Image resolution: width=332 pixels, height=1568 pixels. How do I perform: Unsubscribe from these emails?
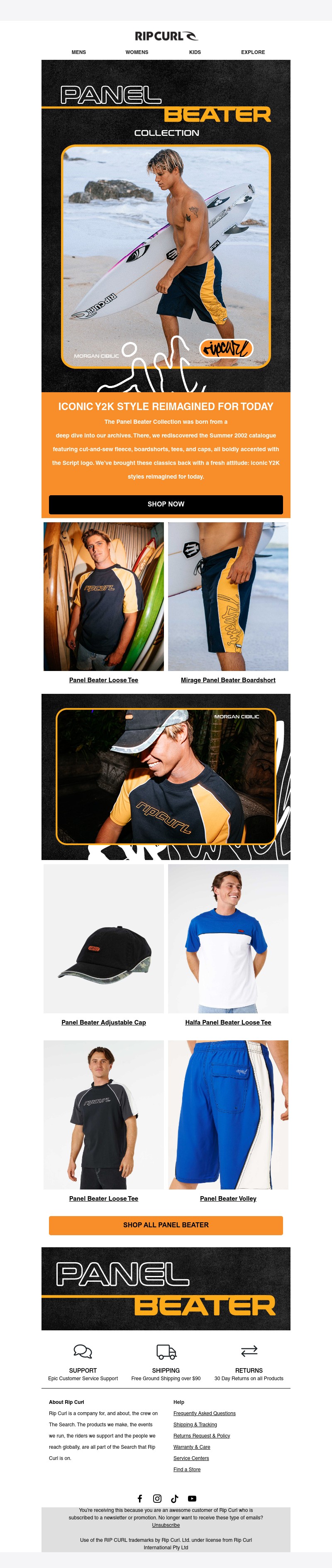click(166, 1525)
